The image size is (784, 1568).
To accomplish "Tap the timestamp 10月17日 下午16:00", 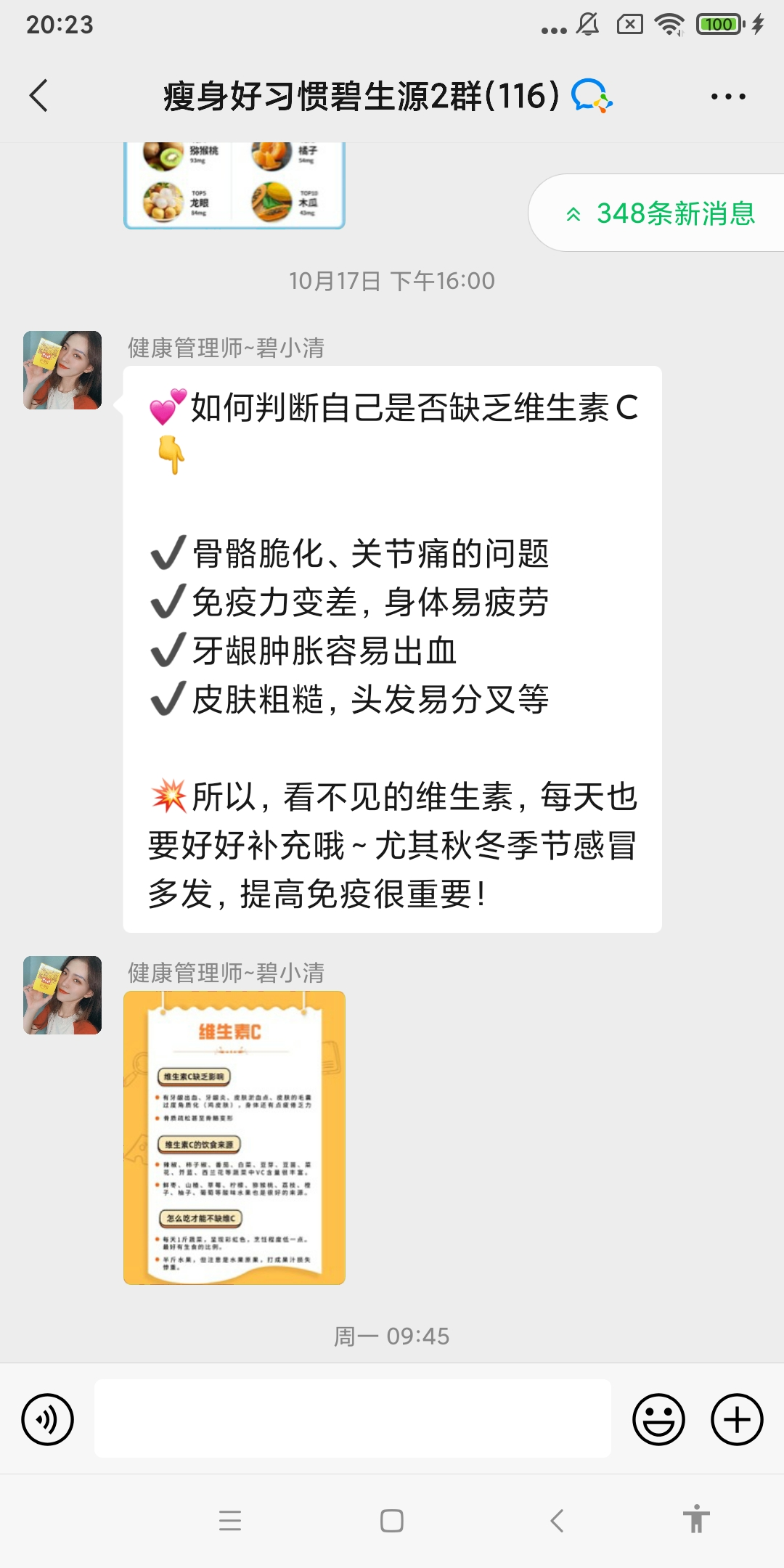I will tap(392, 278).
